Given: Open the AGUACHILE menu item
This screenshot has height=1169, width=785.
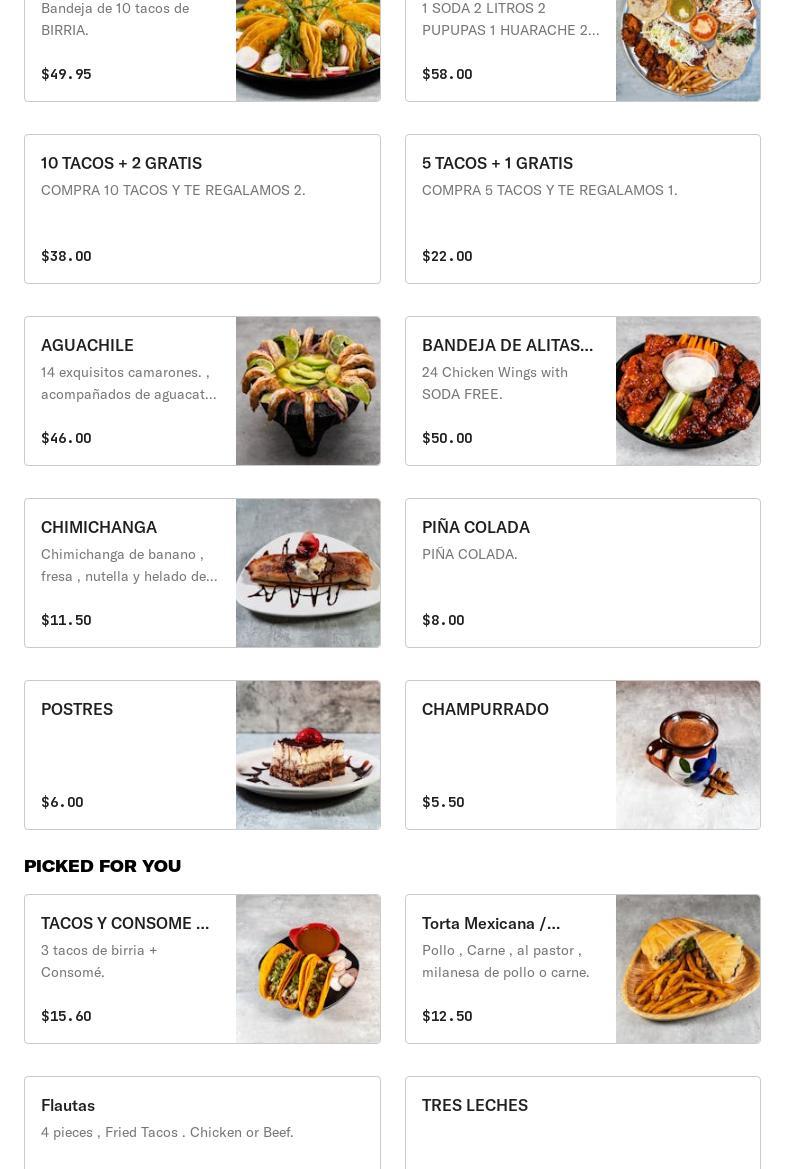Looking at the screenshot, I should [202, 391].
